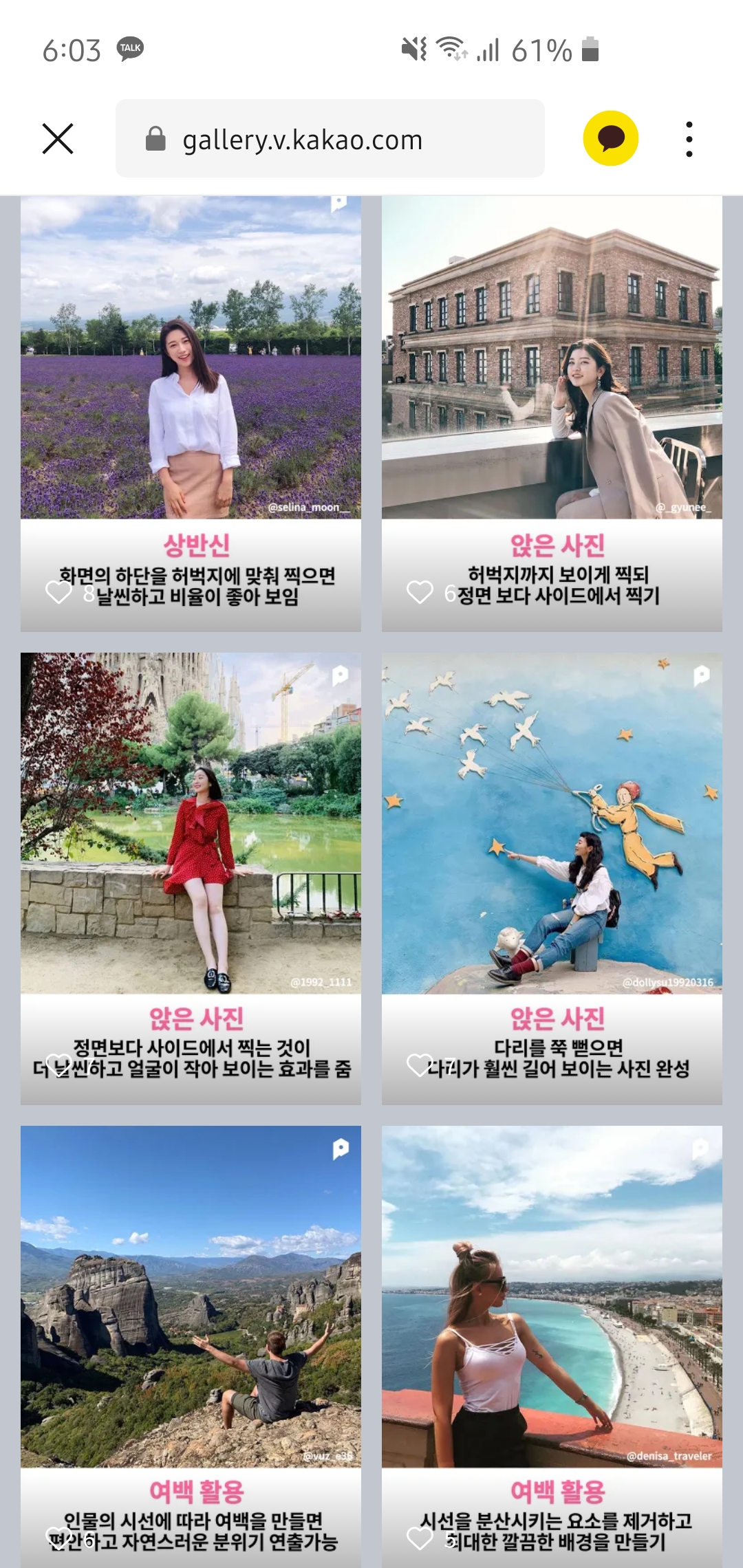Like the 시선을 분산시키는 요소를 card
Image resolution: width=743 pixels, height=1568 pixels.
pyautogui.click(x=420, y=1538)
